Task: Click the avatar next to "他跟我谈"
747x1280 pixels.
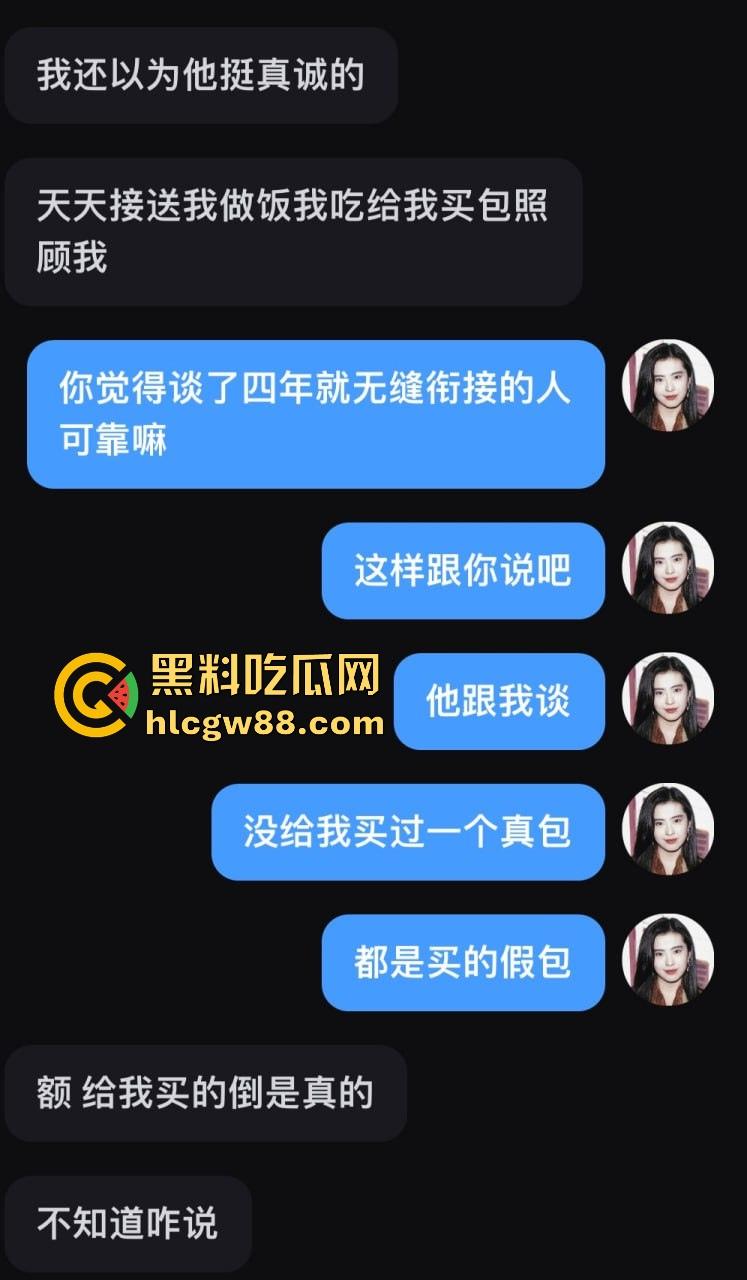Action: (x=667, y=701)
